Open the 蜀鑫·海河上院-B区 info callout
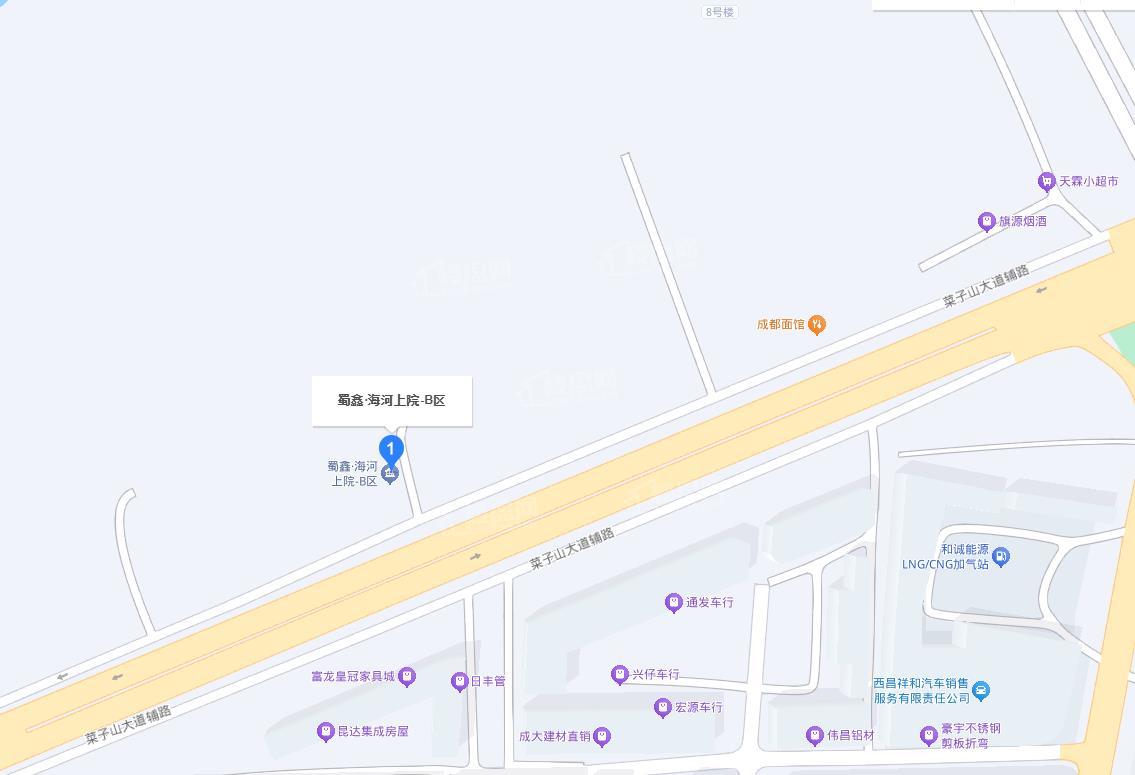 pos(391,401)
